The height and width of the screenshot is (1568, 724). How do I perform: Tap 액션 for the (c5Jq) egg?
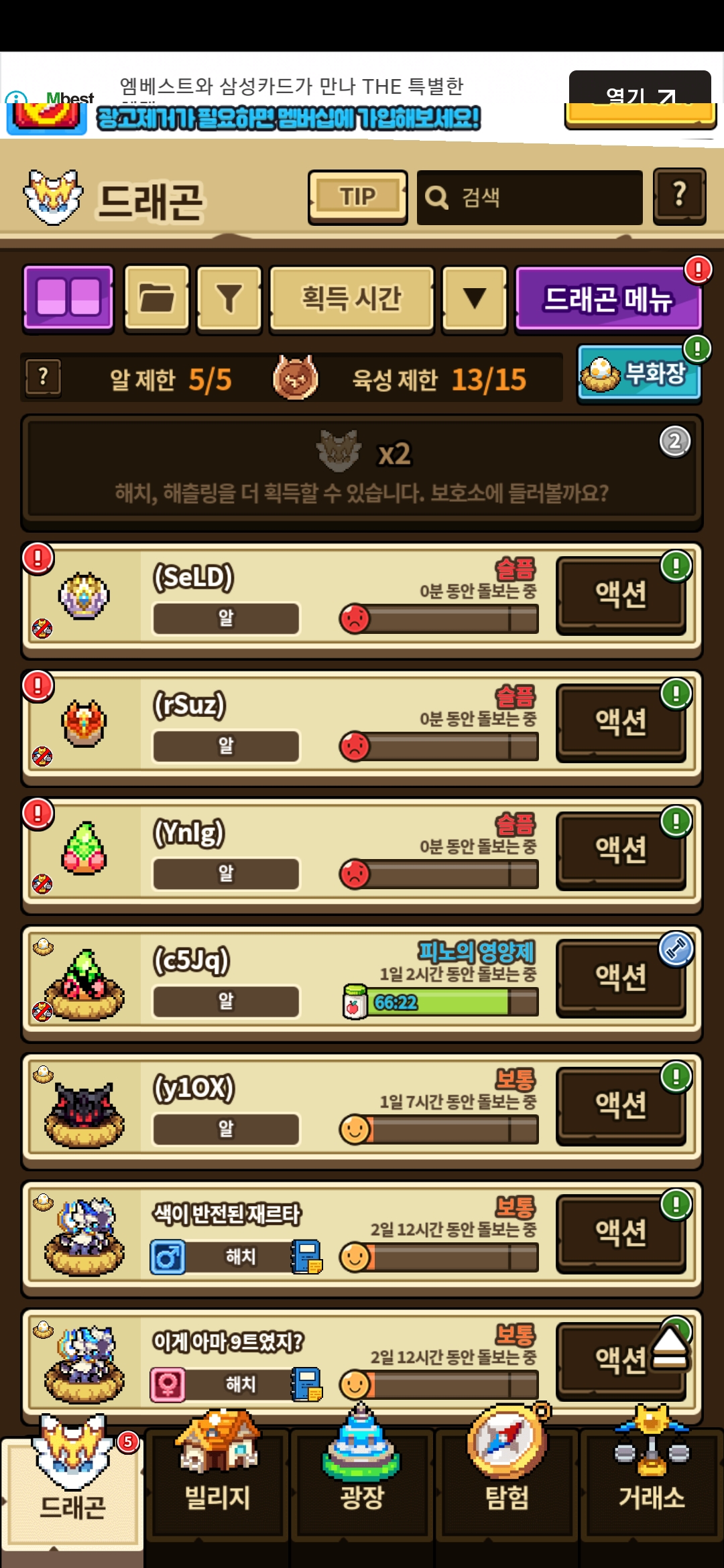[621, 977]
